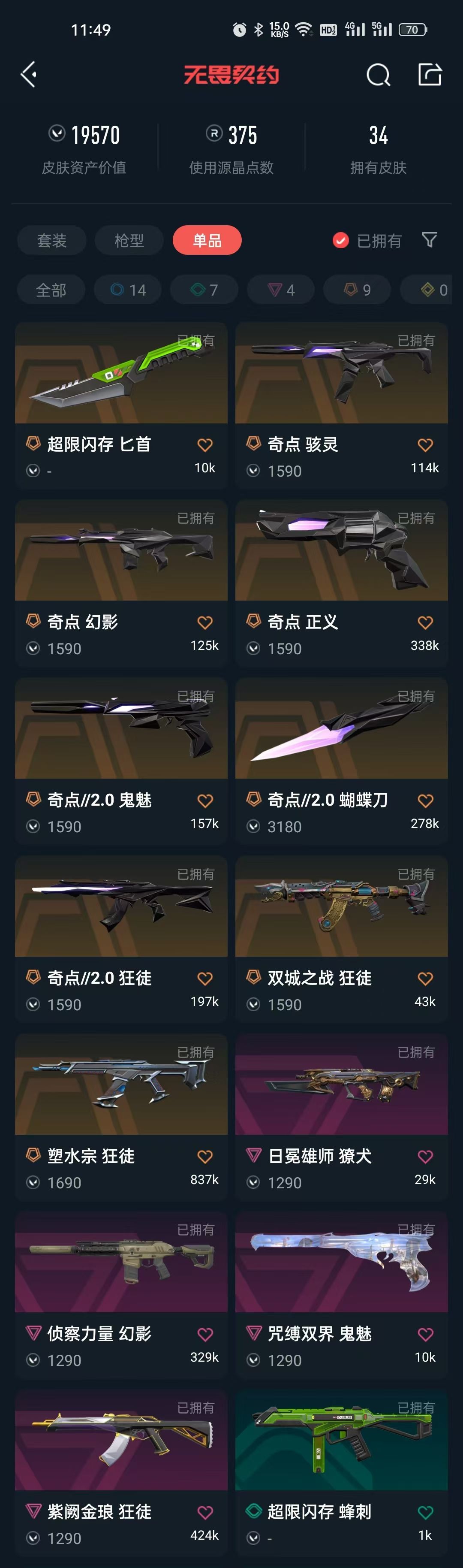Switch to the 枪型 tab
463x1568 pixels.
(129, 240)
